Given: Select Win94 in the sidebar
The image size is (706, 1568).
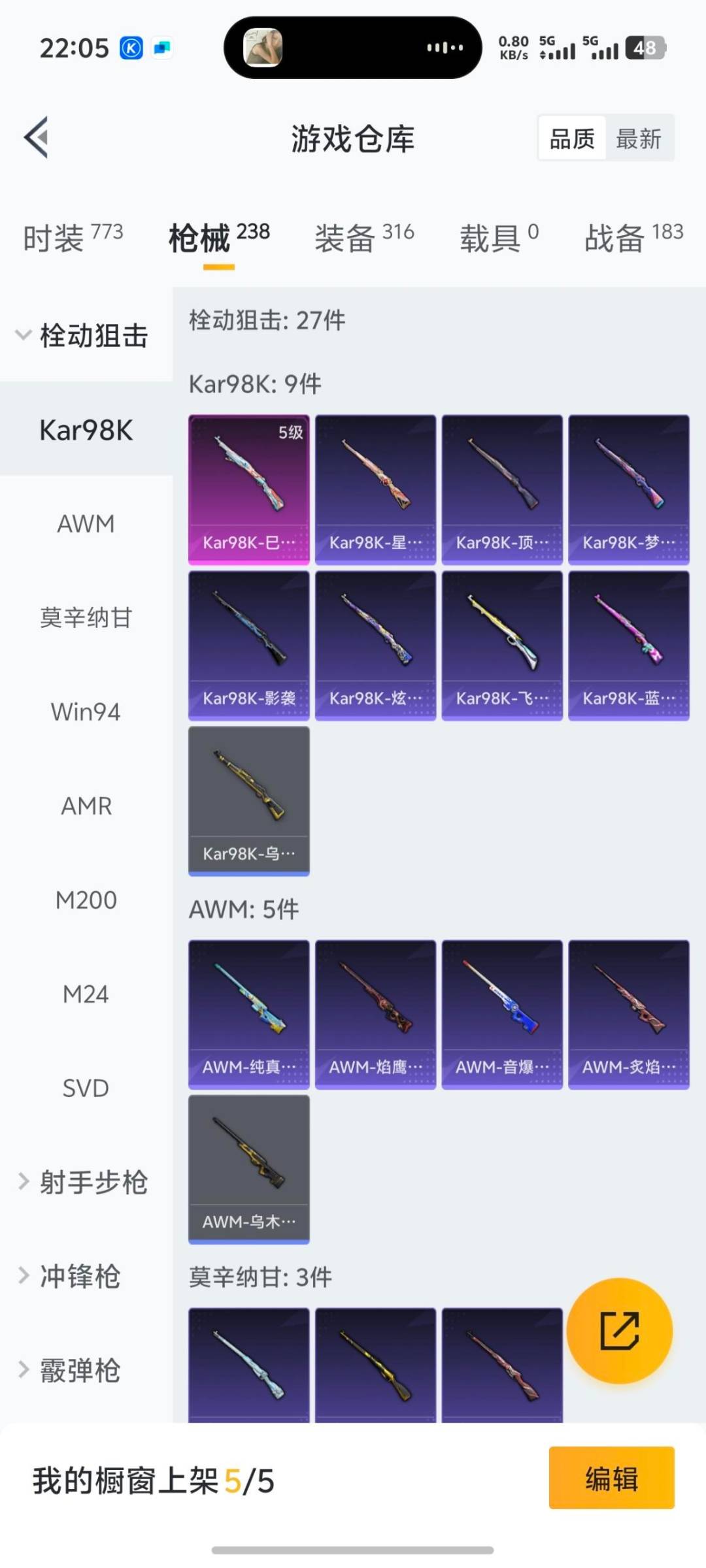Looking at the screenshot, I should tap(86, 711).
